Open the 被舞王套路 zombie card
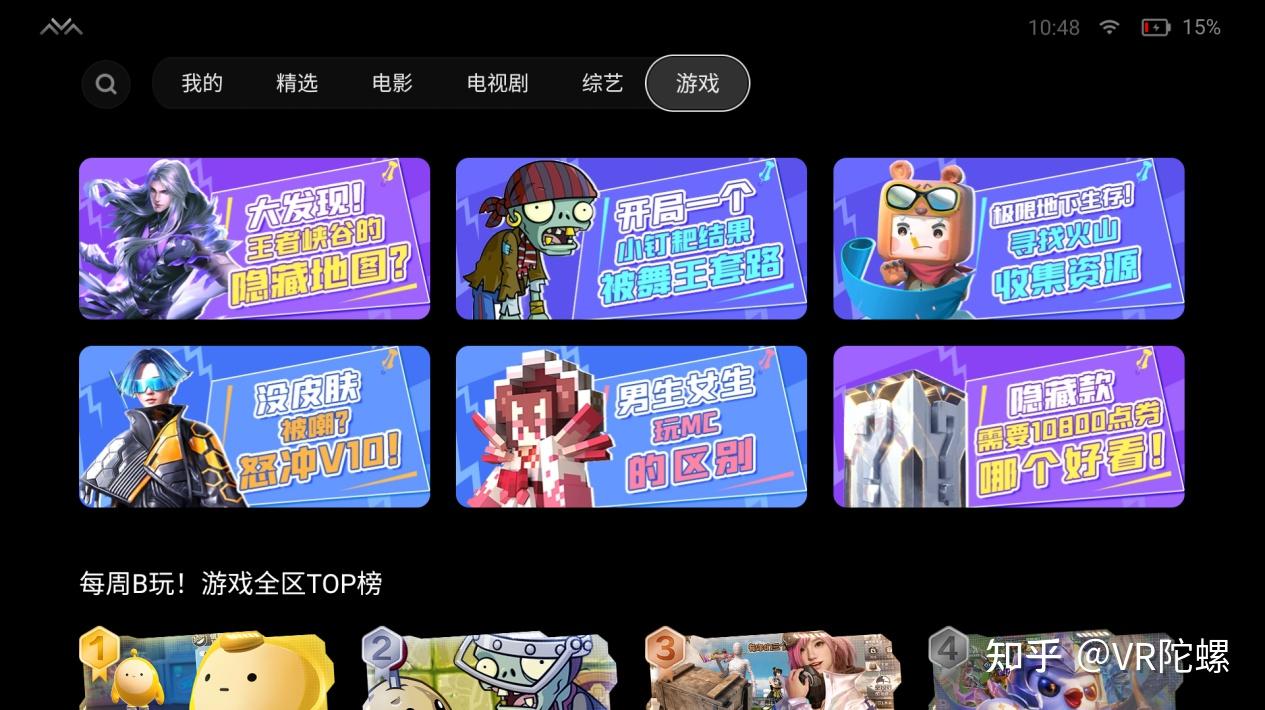 coord(631,238)
